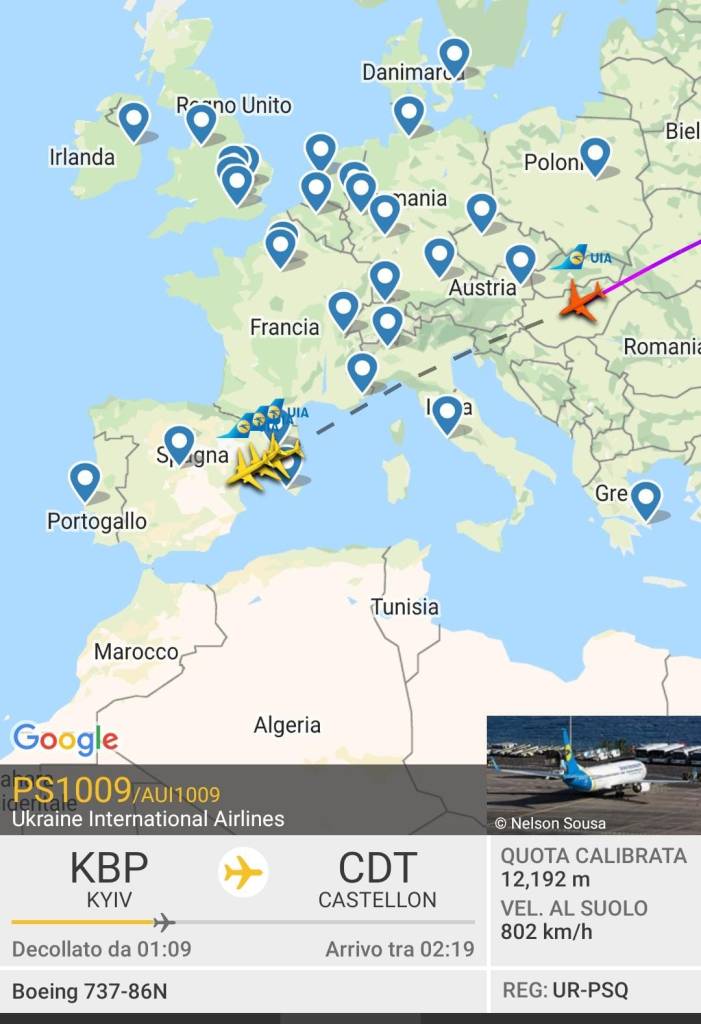Tap the airport pin near Danimarca
Viewport: 701px width, 1024px height.
[x=454, y=55]
